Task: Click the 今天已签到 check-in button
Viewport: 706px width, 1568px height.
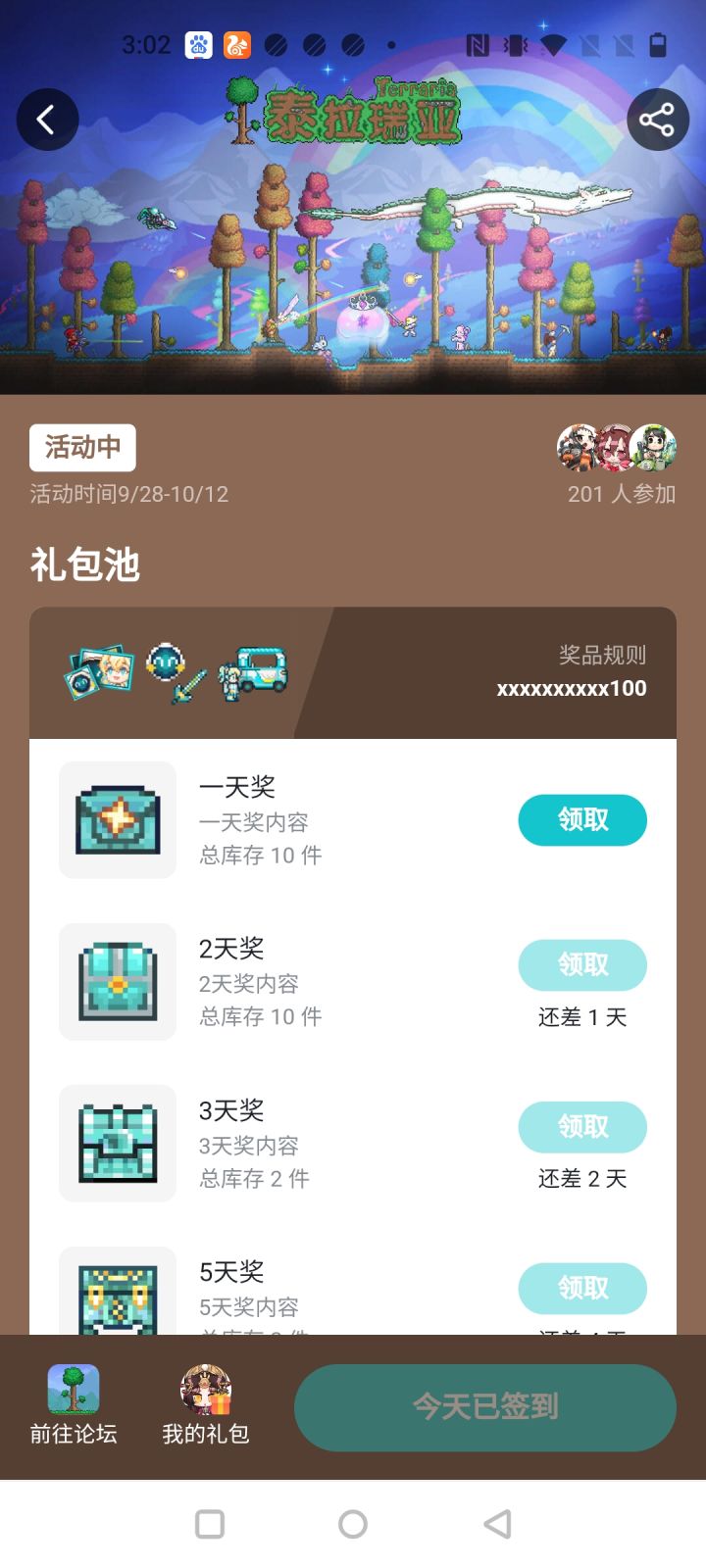Action: 485,1406
